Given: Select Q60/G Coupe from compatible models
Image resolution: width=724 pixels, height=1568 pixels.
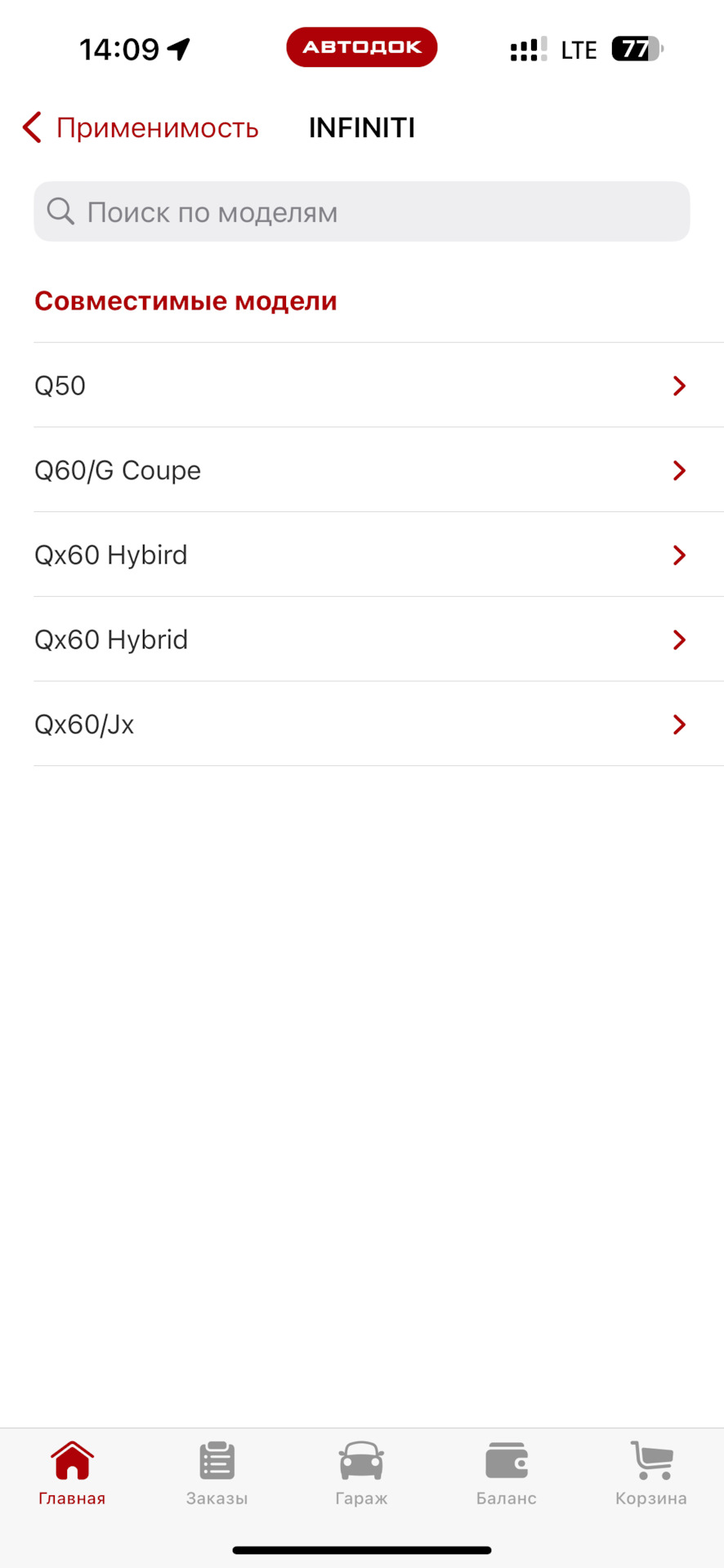Looking at the screenshot, I should (x=361, y=470).
